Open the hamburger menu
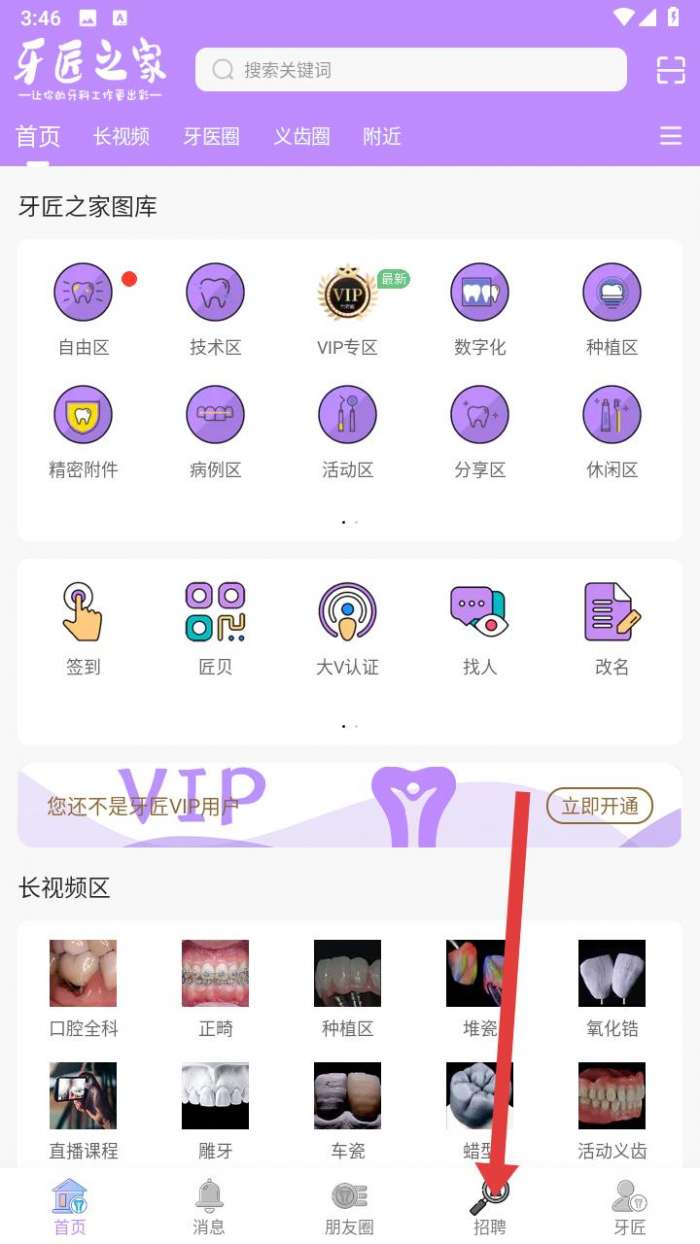 tap(671, 137)
